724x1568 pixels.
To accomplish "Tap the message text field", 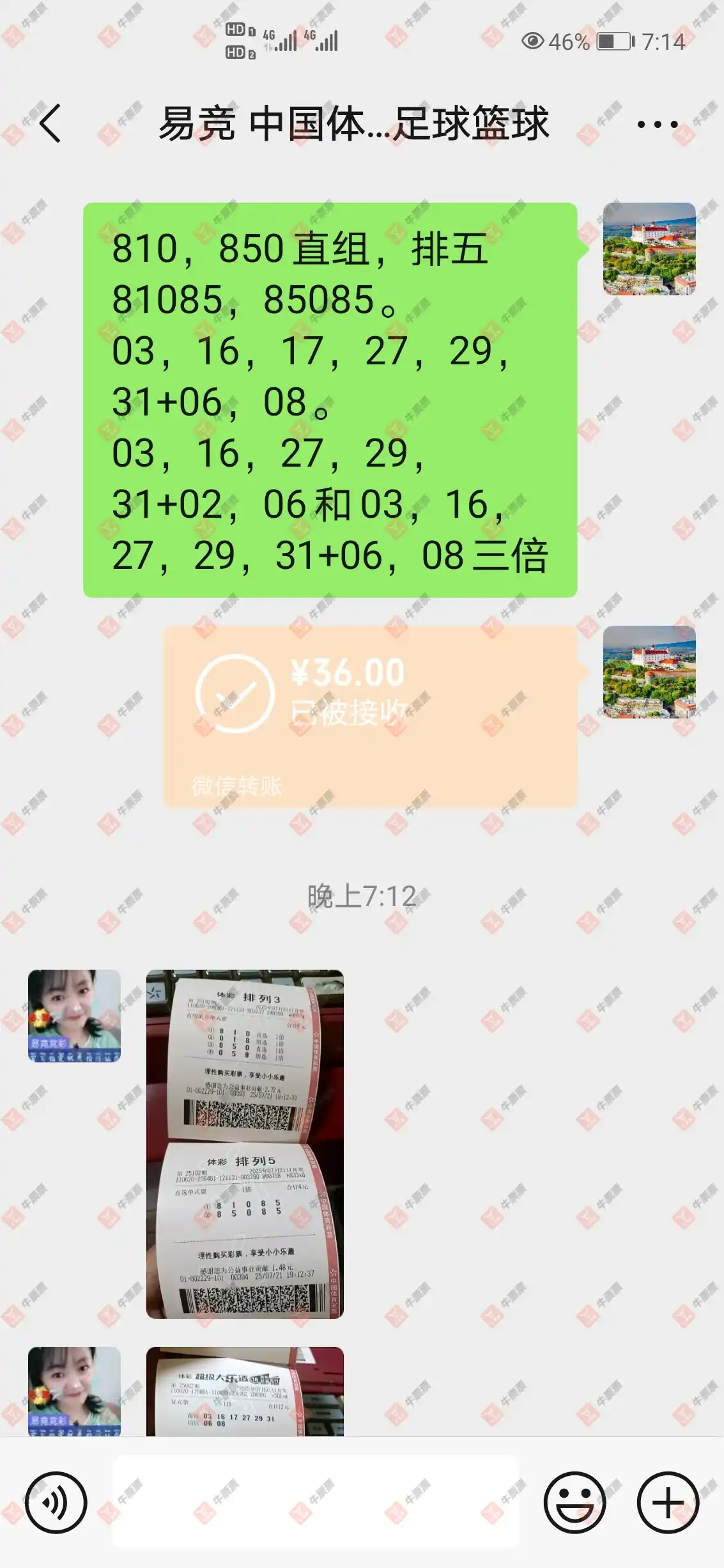I will [x=316, y=1502].
